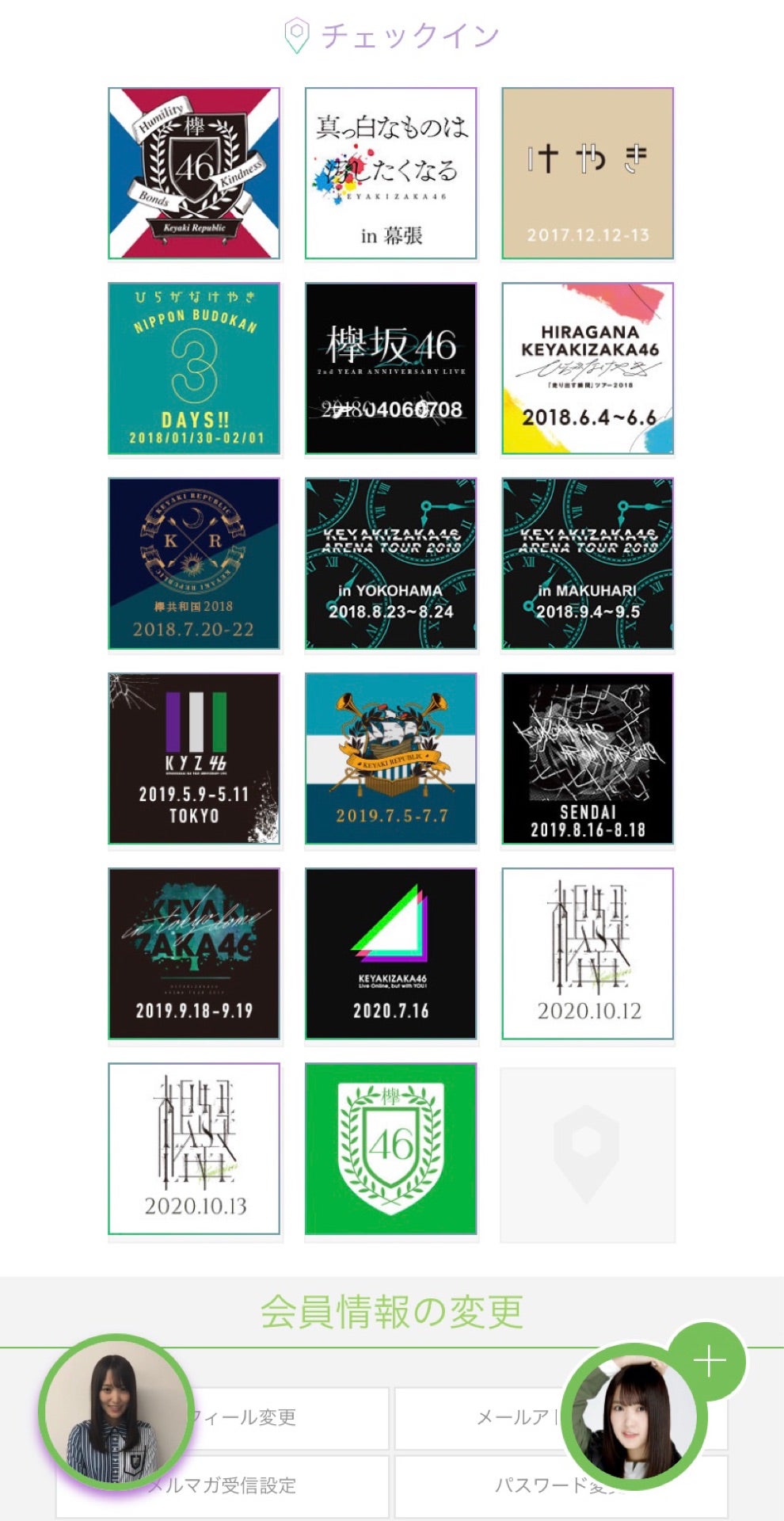Open the けやき 2017.12.12-13 badge
The height and width of the screenshot is (1521, 784).
(x=588, y=173)
